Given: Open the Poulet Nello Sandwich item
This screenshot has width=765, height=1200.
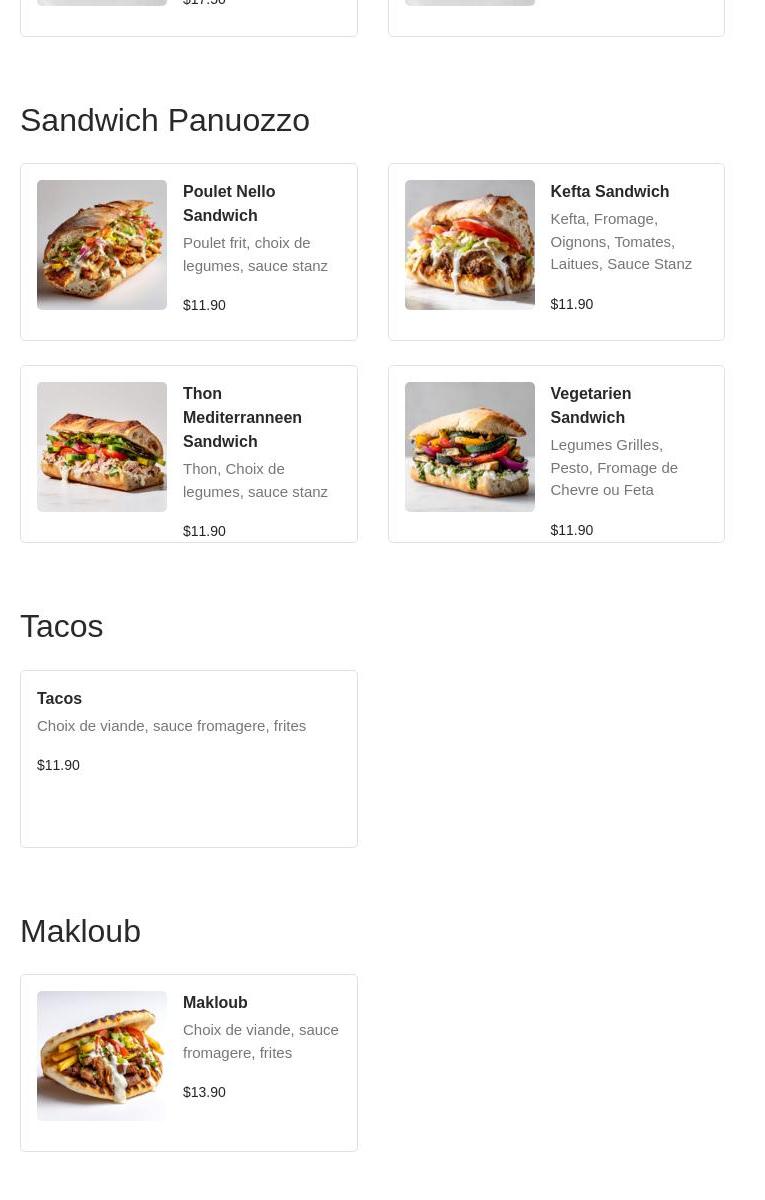Looking at the screenshot, I should tap(188, 252).
